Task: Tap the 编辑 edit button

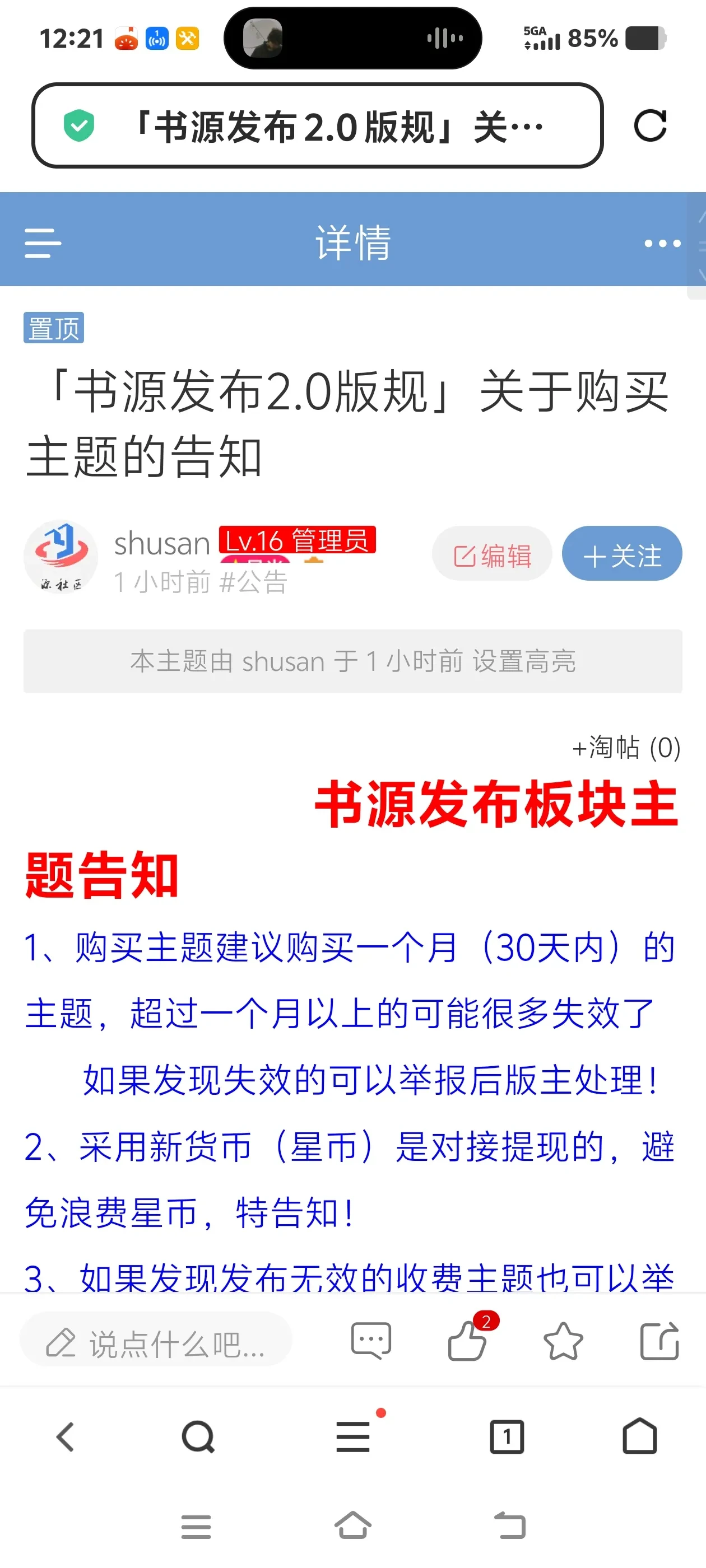Action: click(x=492, y=554)
